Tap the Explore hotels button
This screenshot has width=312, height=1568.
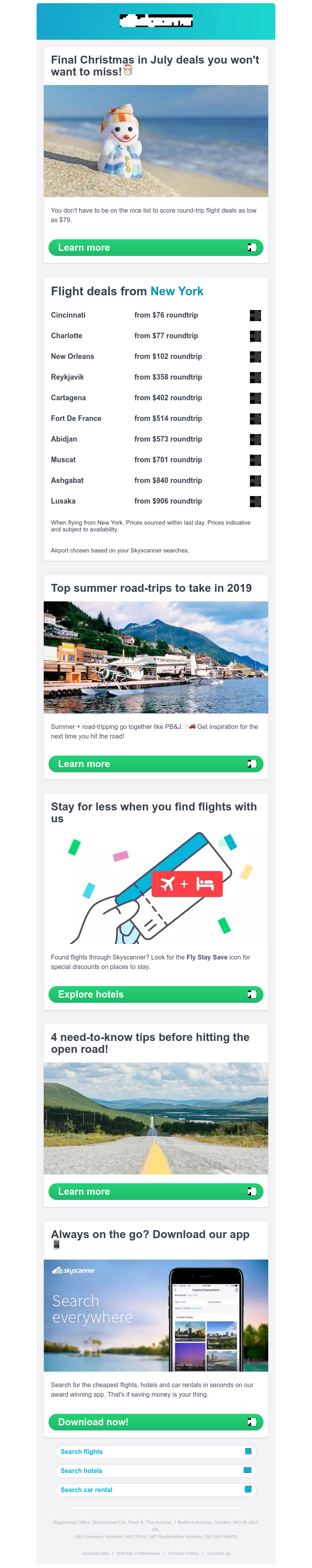click(x=155, y=994)
